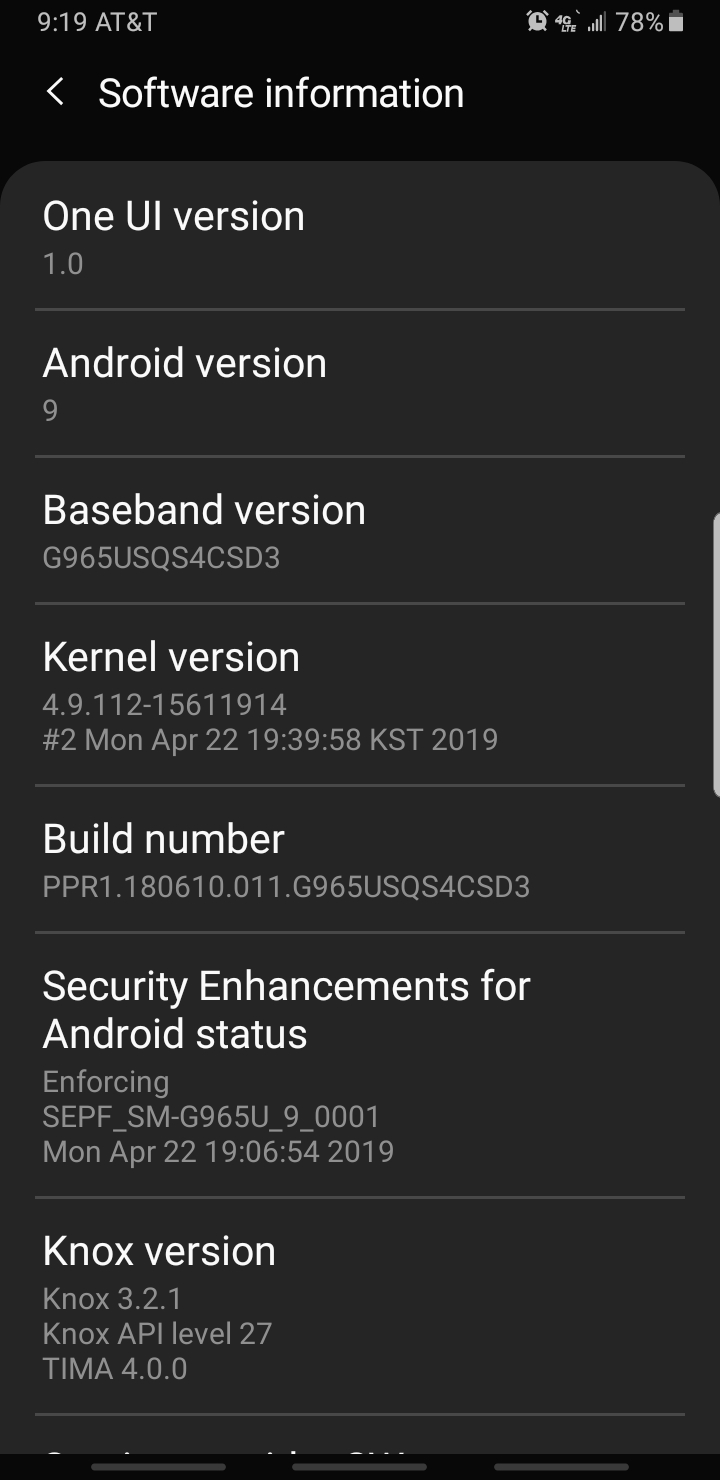
Task: Select the One UI version row
Action: (x=360, y=236)
